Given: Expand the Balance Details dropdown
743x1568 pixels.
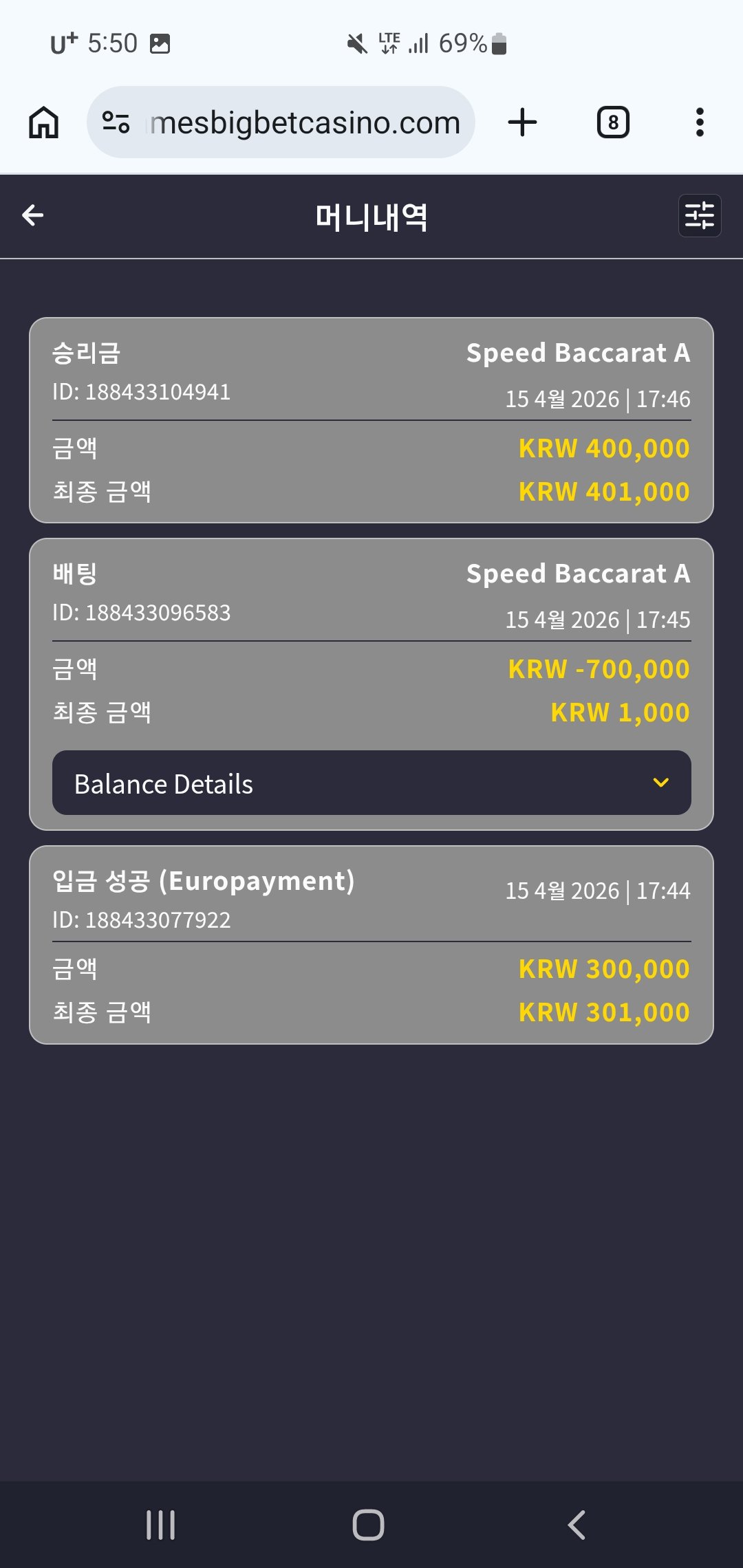Looking at the screenshot, I should [371, 783].
